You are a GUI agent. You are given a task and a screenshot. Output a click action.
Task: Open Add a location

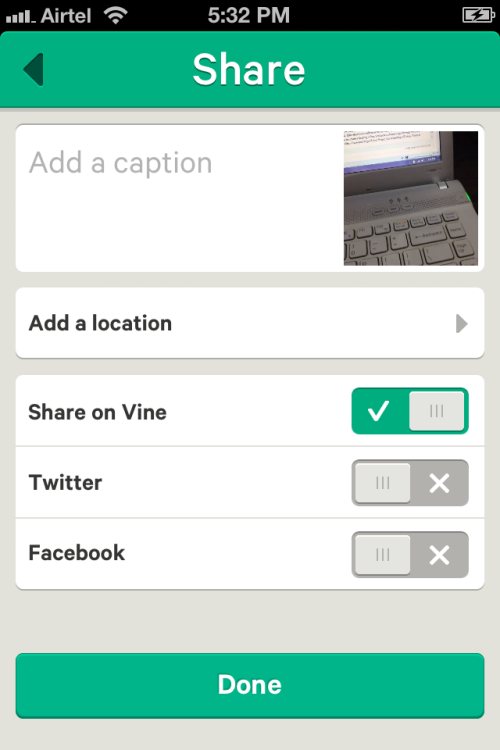(250, 323)
